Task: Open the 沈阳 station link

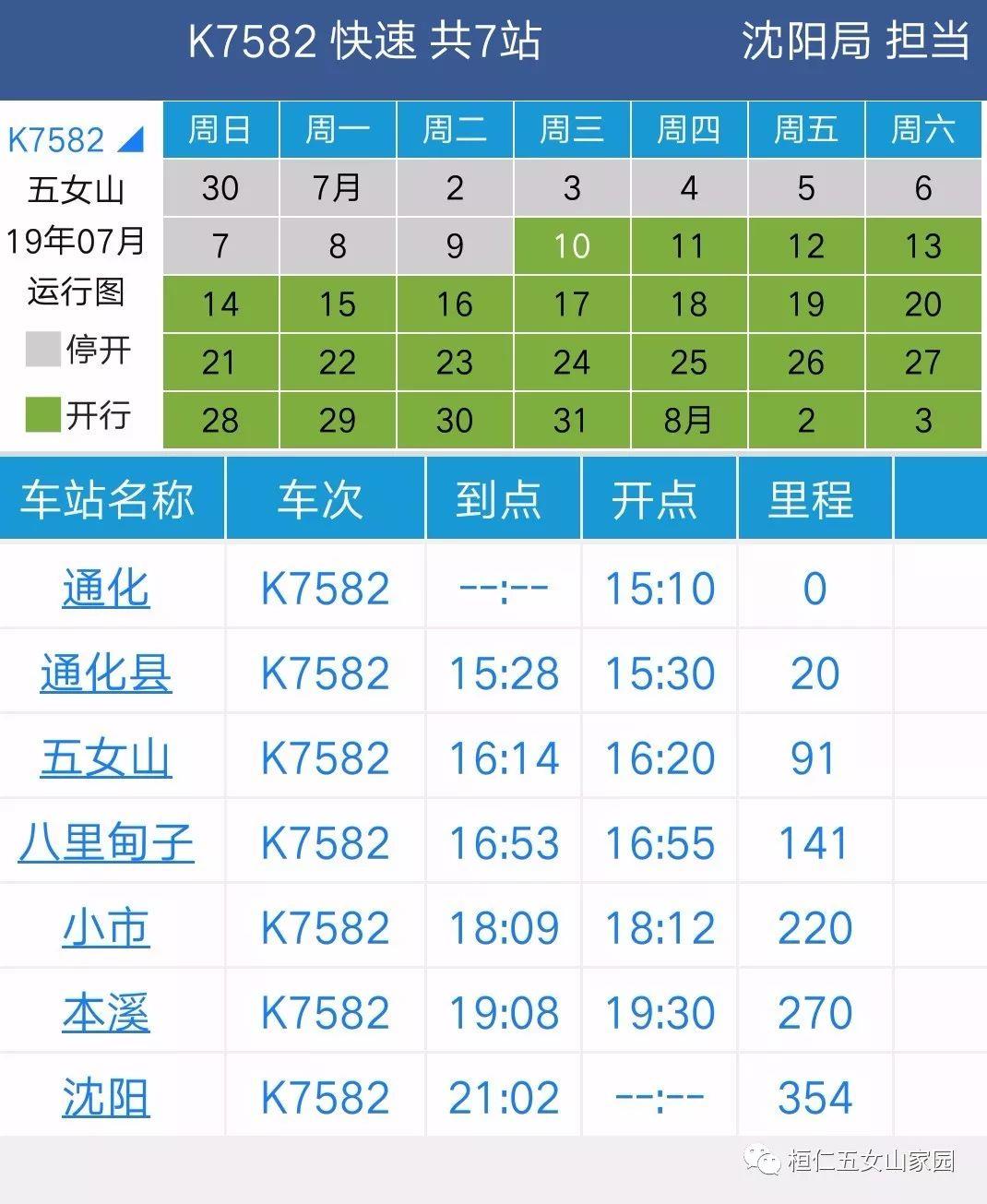Action: click(105, 1097)
